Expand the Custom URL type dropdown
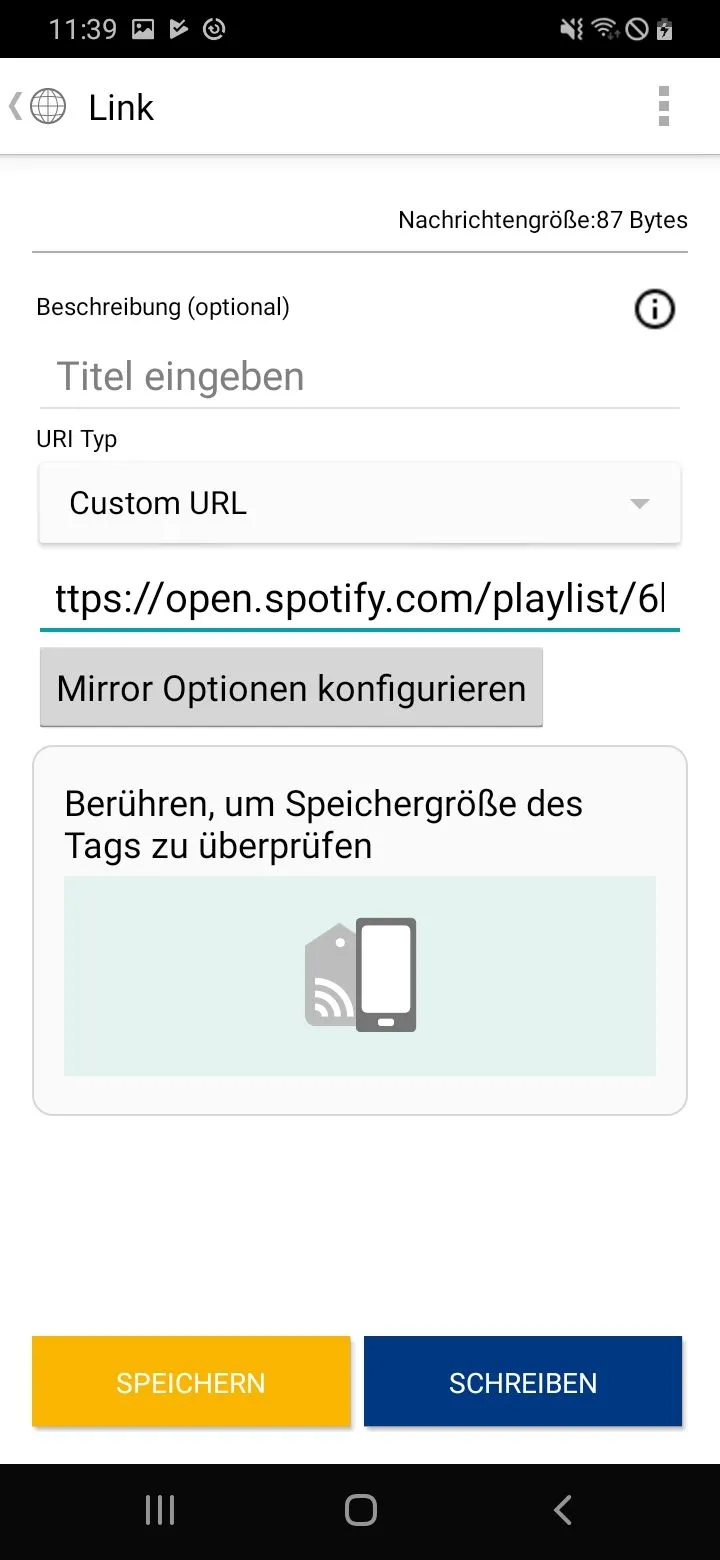 (360, 503)
